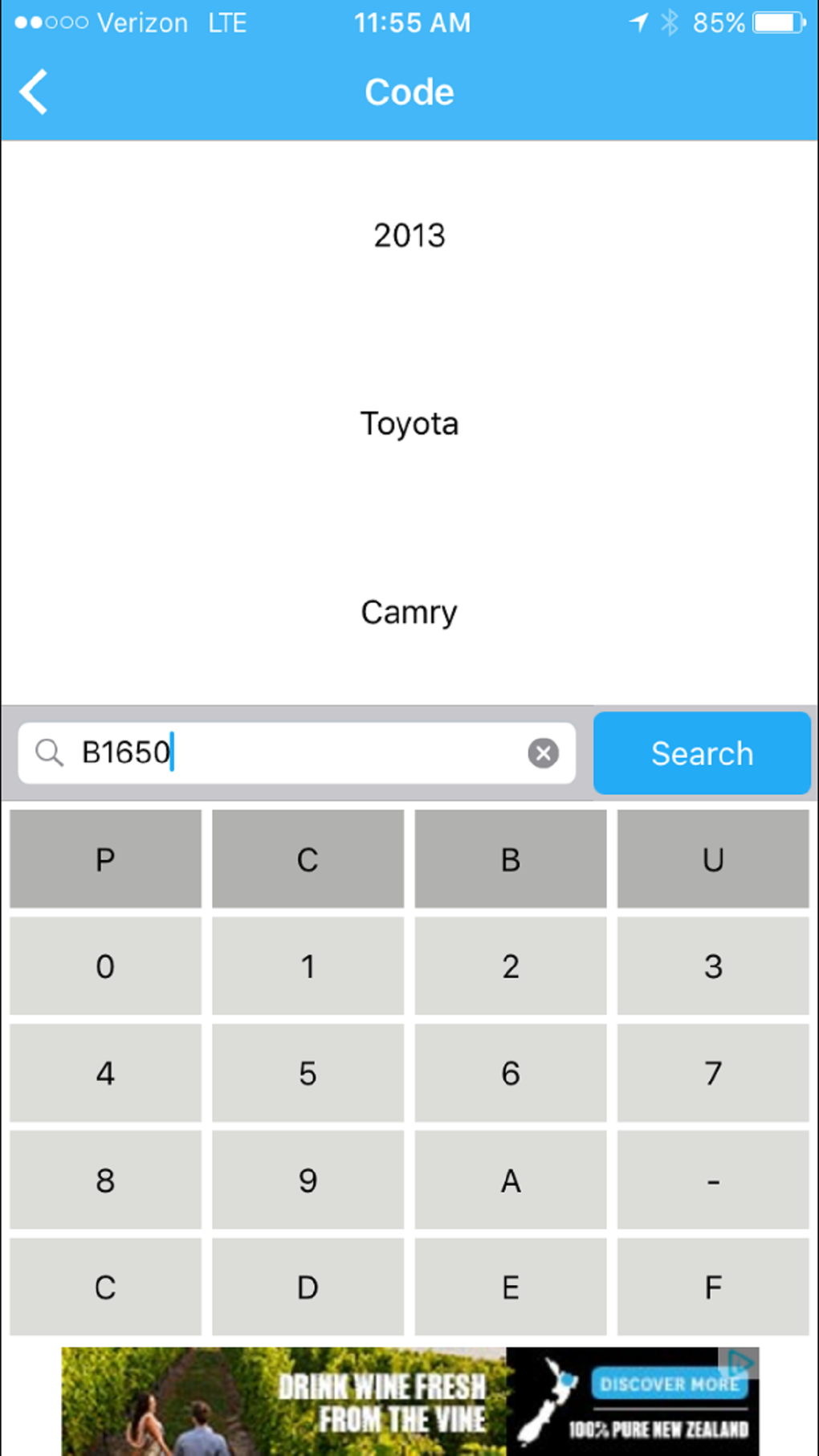Screen dimensions: 819x1456
Task: Tap the letter F key
Action: click(x=713, y=1287)
